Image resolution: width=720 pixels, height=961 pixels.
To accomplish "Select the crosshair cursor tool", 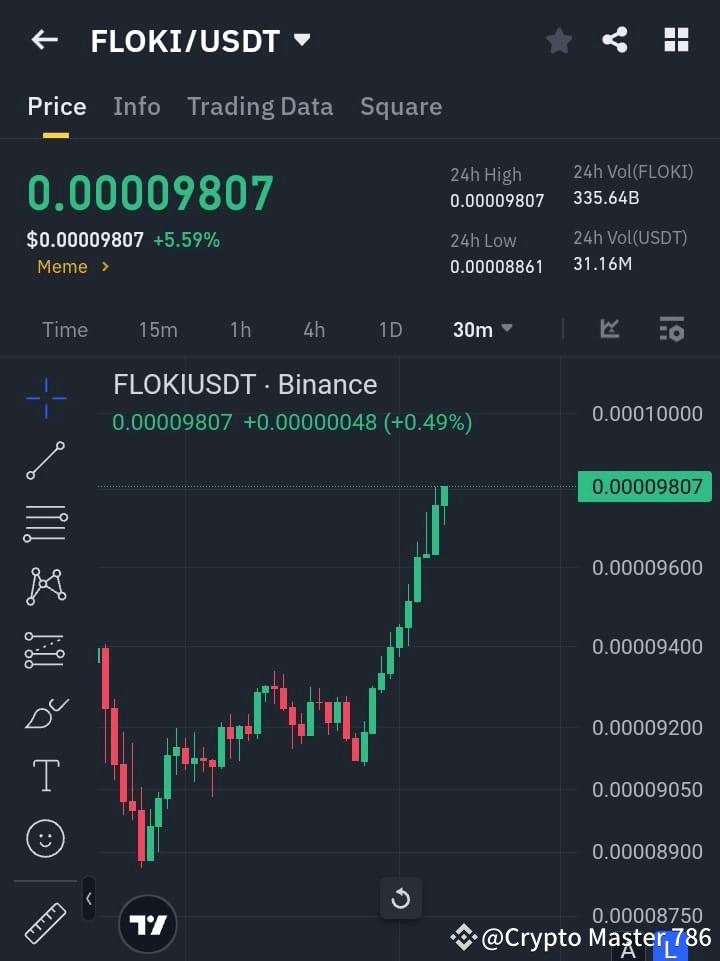I will (x=45, y=398).
